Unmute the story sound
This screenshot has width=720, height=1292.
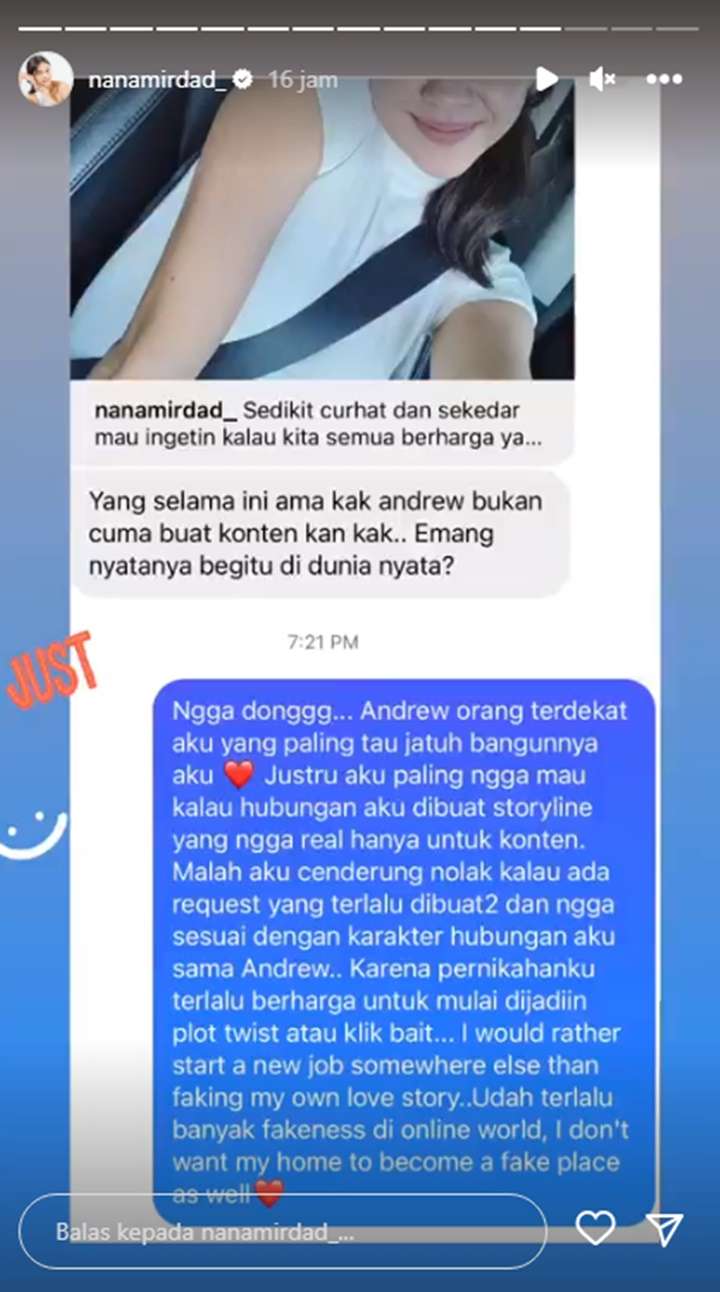(x=602, y=79)
